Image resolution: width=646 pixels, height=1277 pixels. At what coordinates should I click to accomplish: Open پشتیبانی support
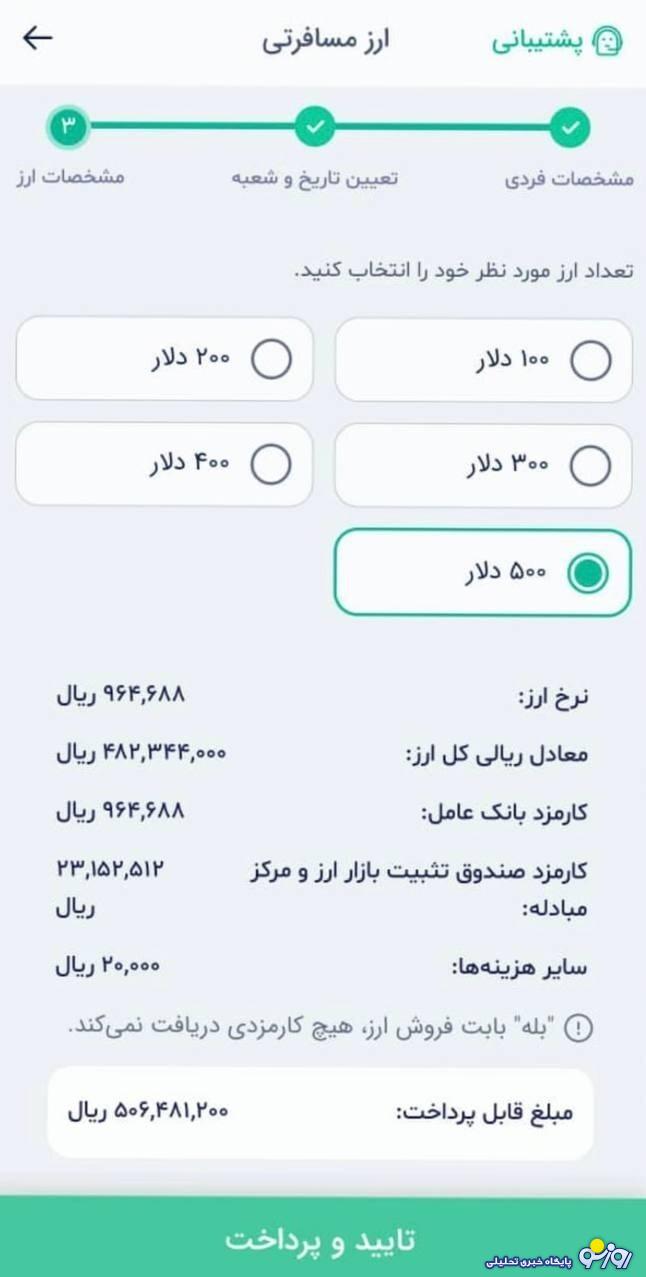[x=558, y=40]
